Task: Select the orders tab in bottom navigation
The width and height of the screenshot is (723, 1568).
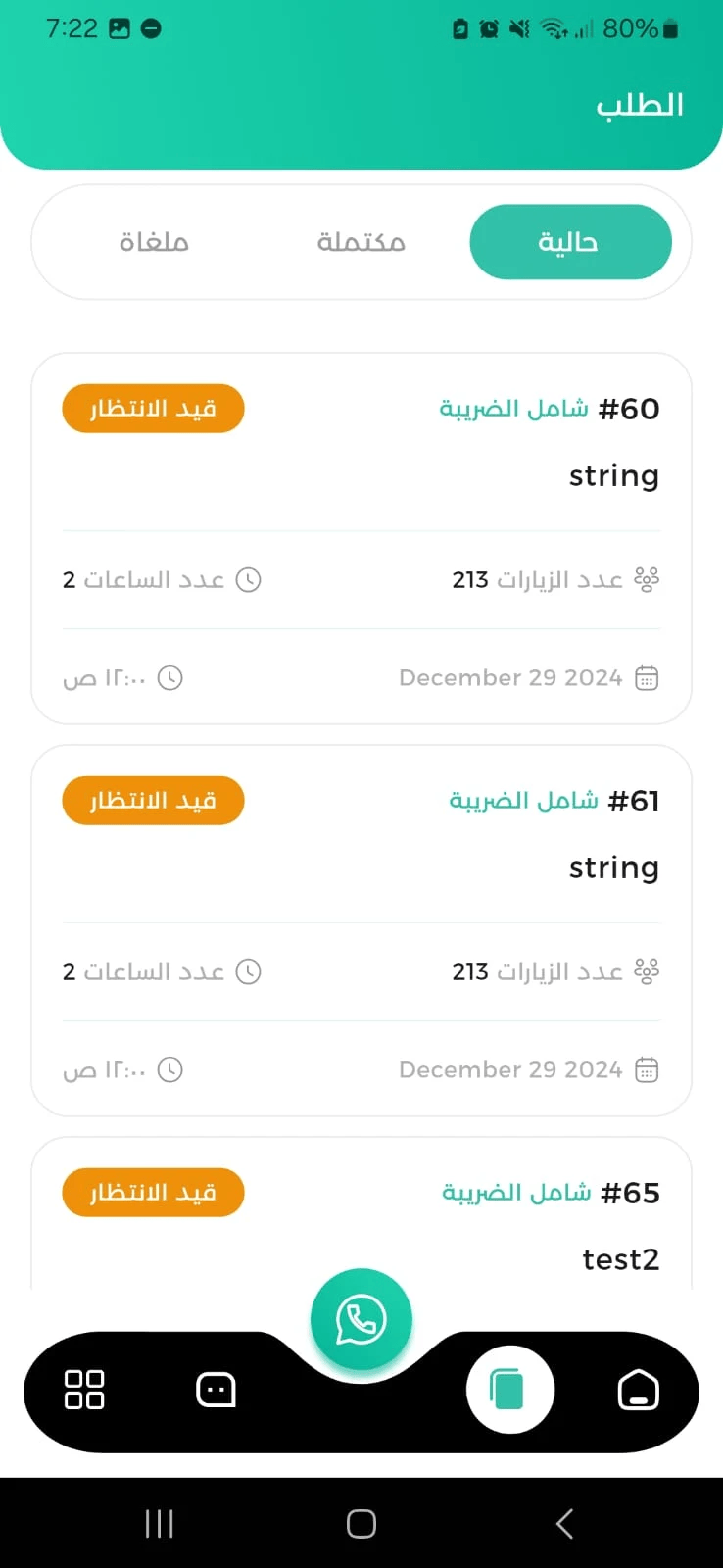Action: coord(509,1390)
